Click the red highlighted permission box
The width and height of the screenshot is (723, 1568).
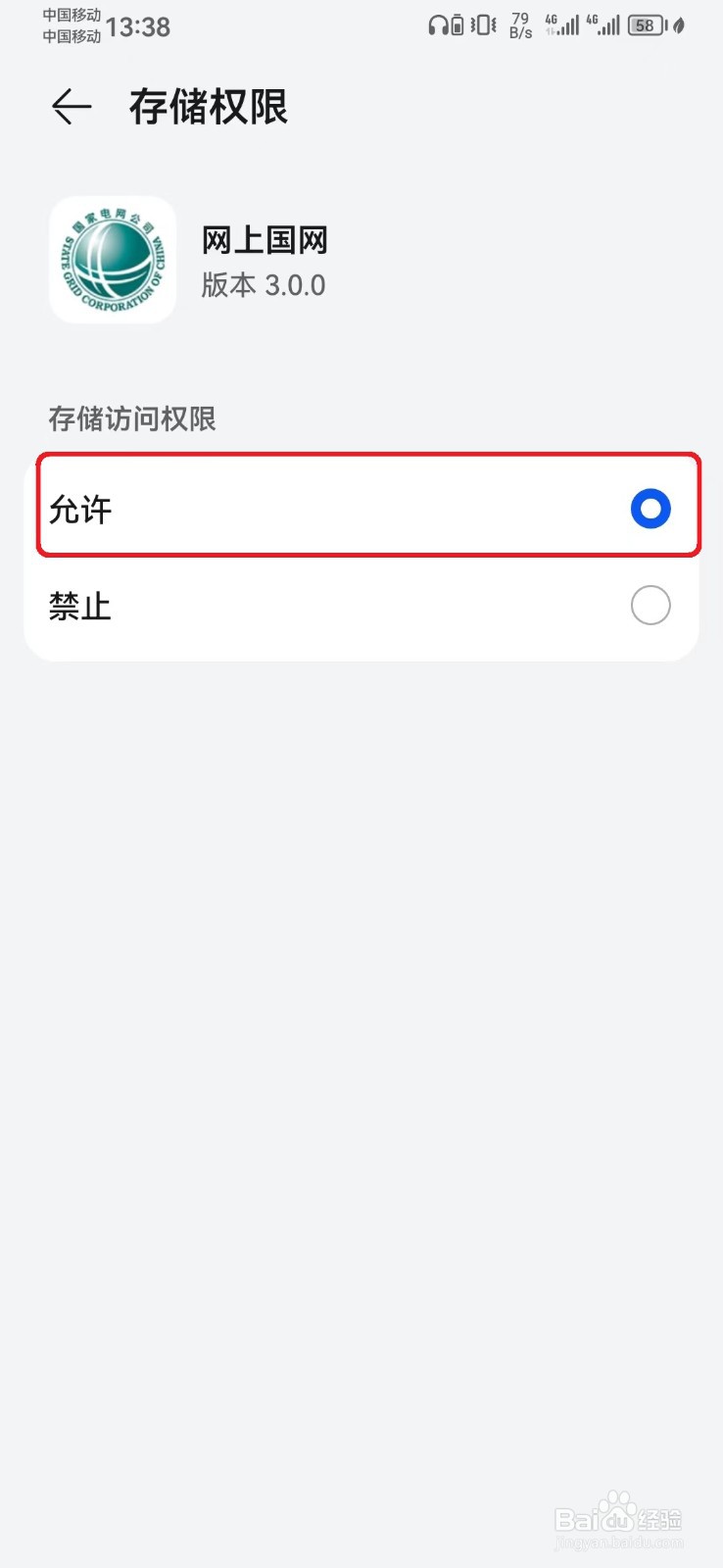click(362, 506)
